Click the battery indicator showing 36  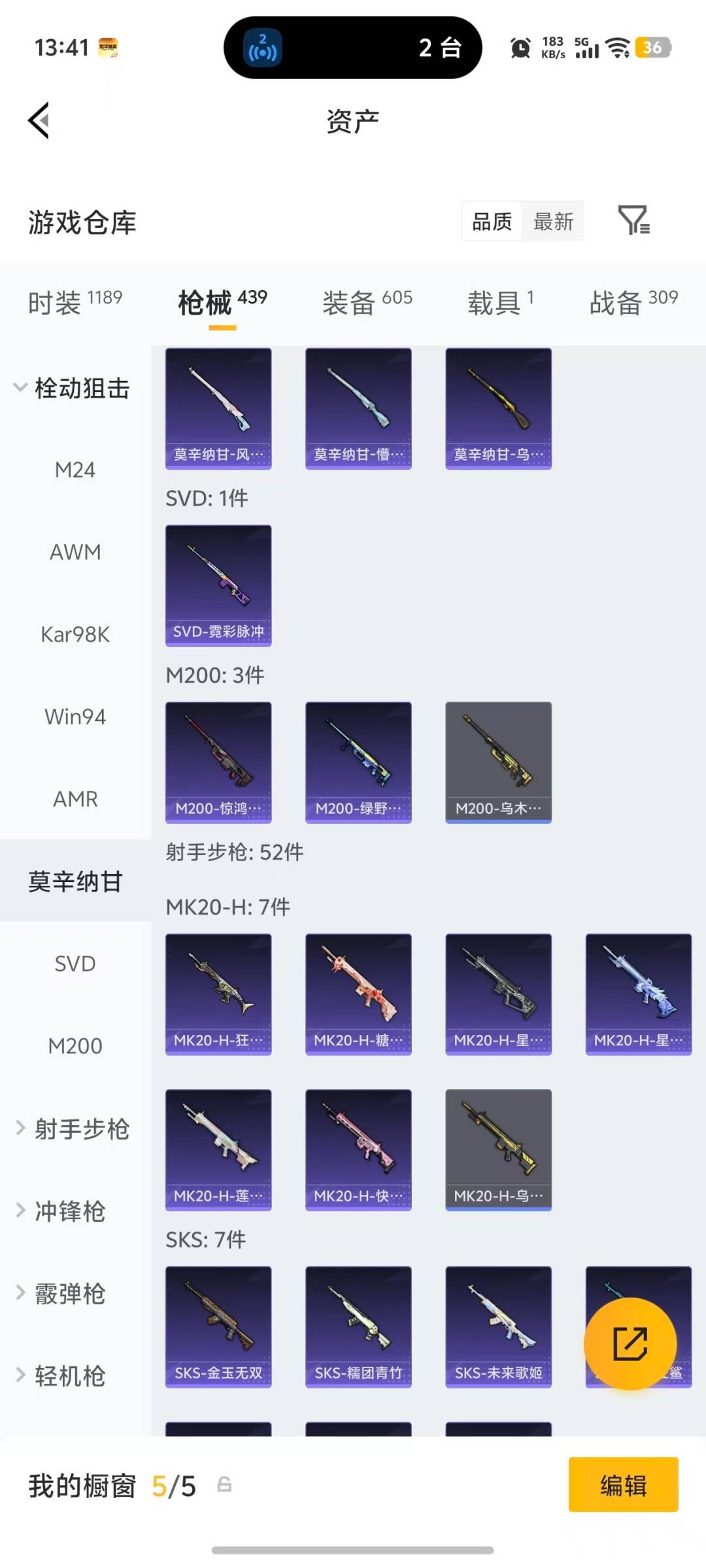[x=653, y=48]
